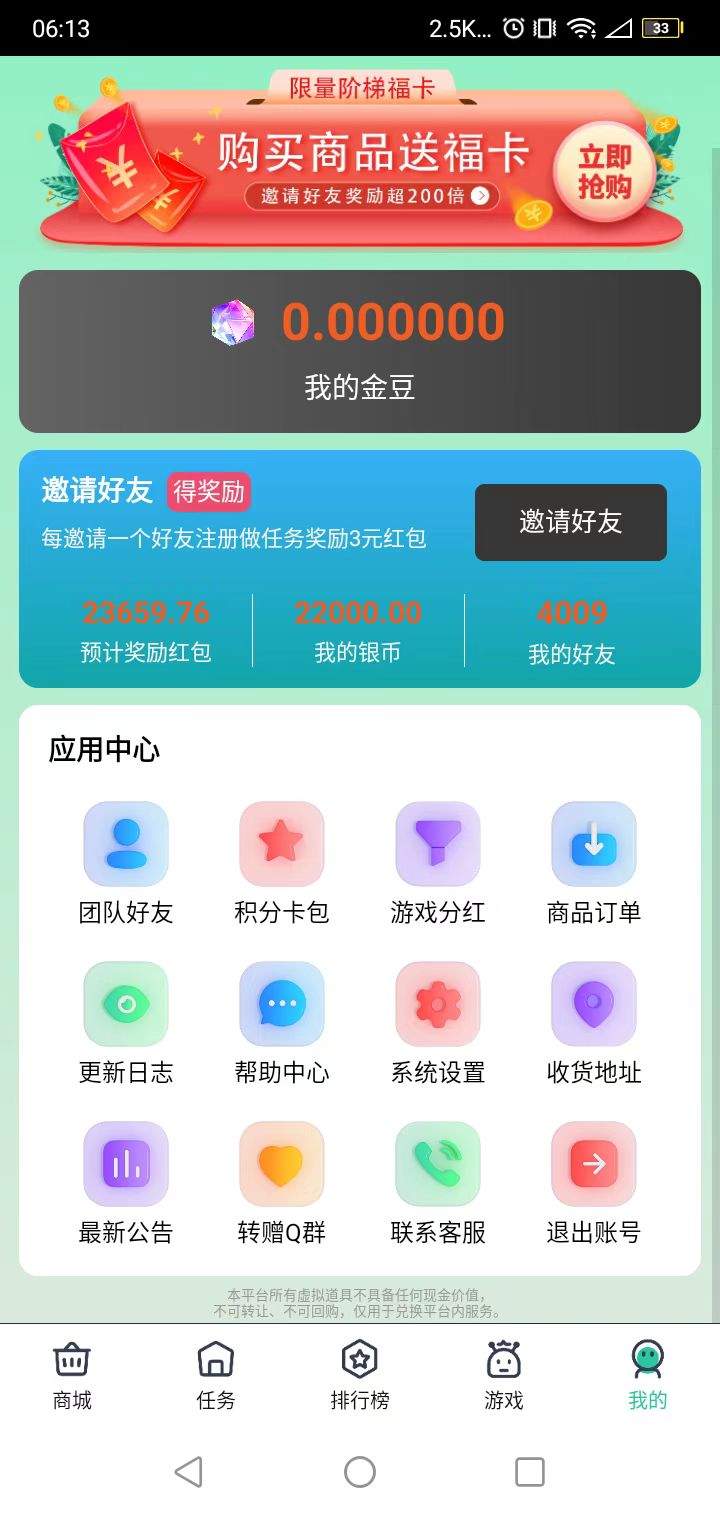Switch to the 排行榜 leaderboard tab
Viewport: 720px width, 1520px height.
tap(359, 1375)
